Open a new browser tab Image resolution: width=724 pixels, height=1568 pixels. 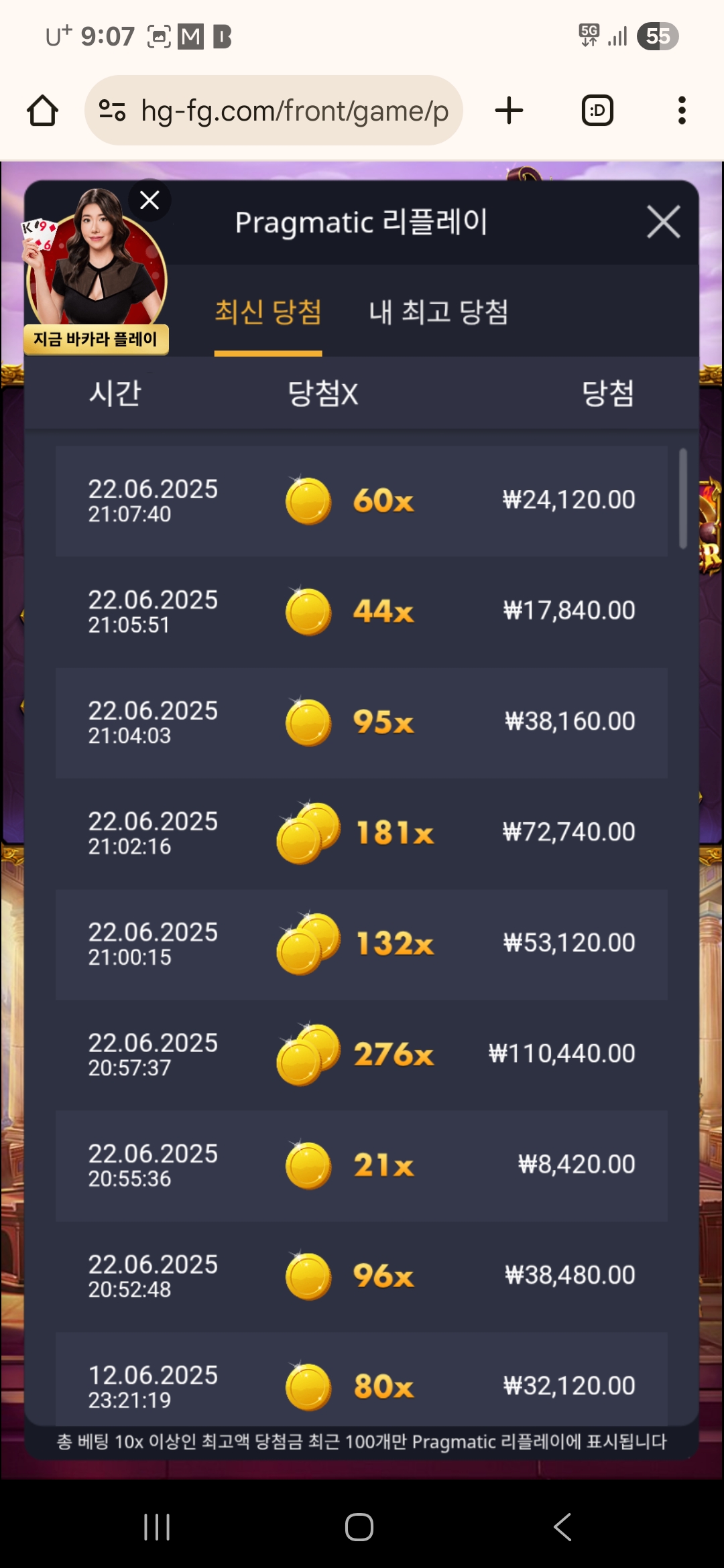(509, 111)
